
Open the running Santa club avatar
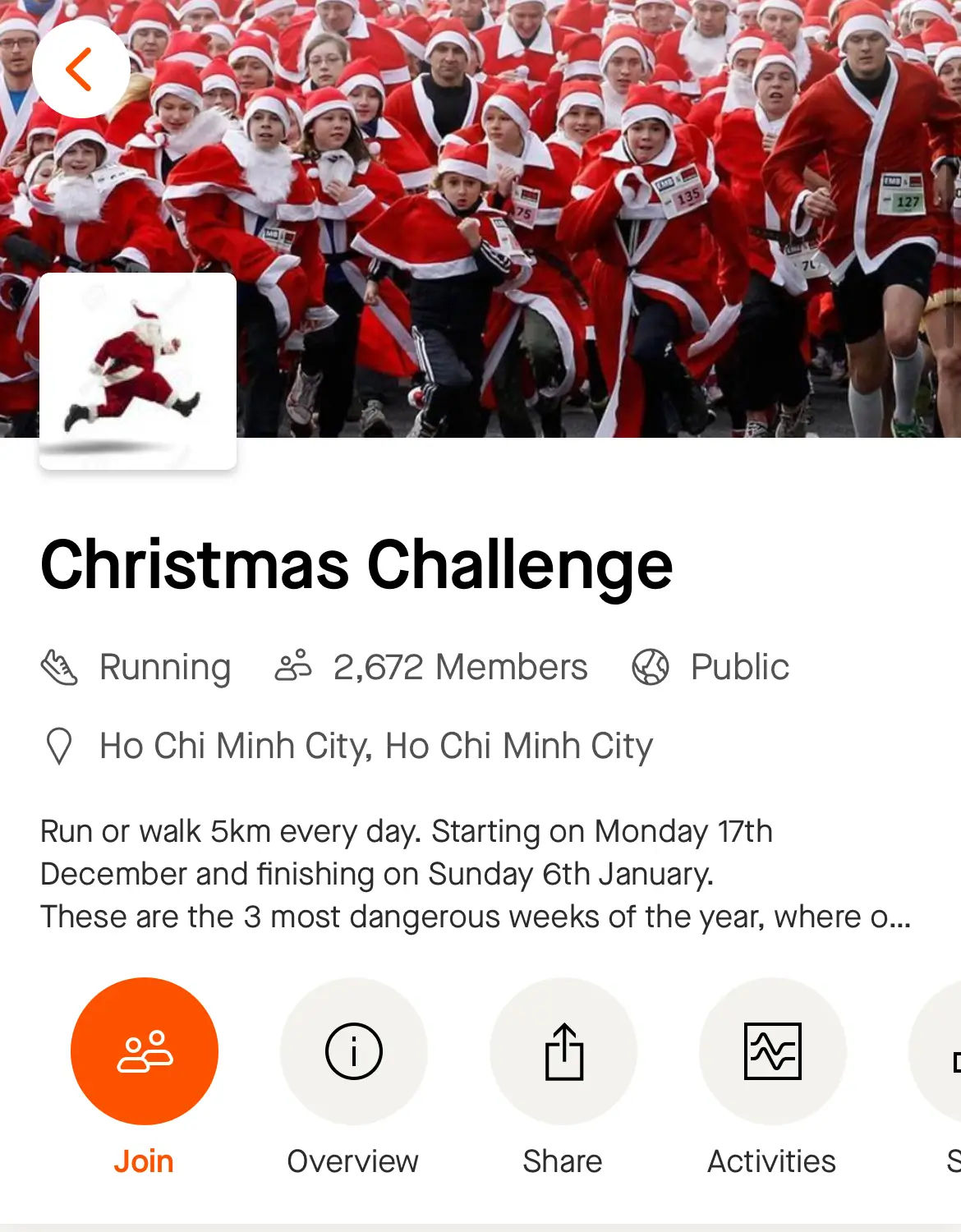coord(138,371)
